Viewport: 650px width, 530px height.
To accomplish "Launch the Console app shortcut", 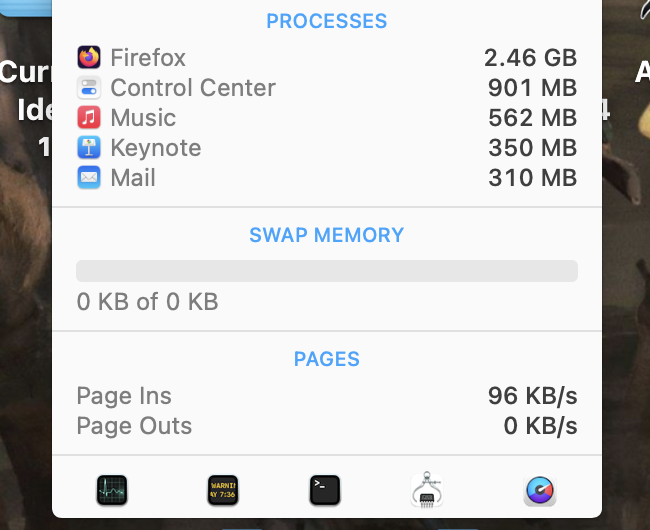I will click(x=222, y=490).
